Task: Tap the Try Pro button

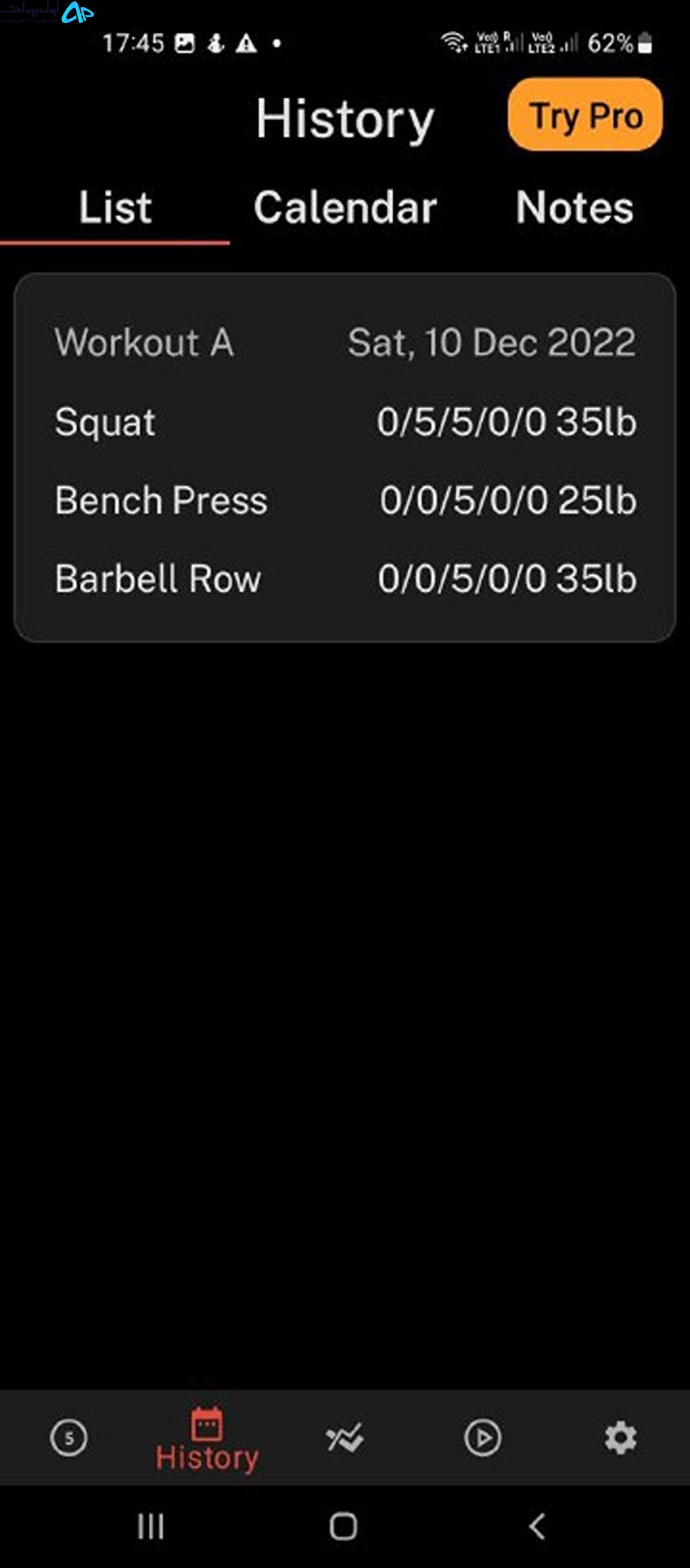Action: (x=585, y=114)
